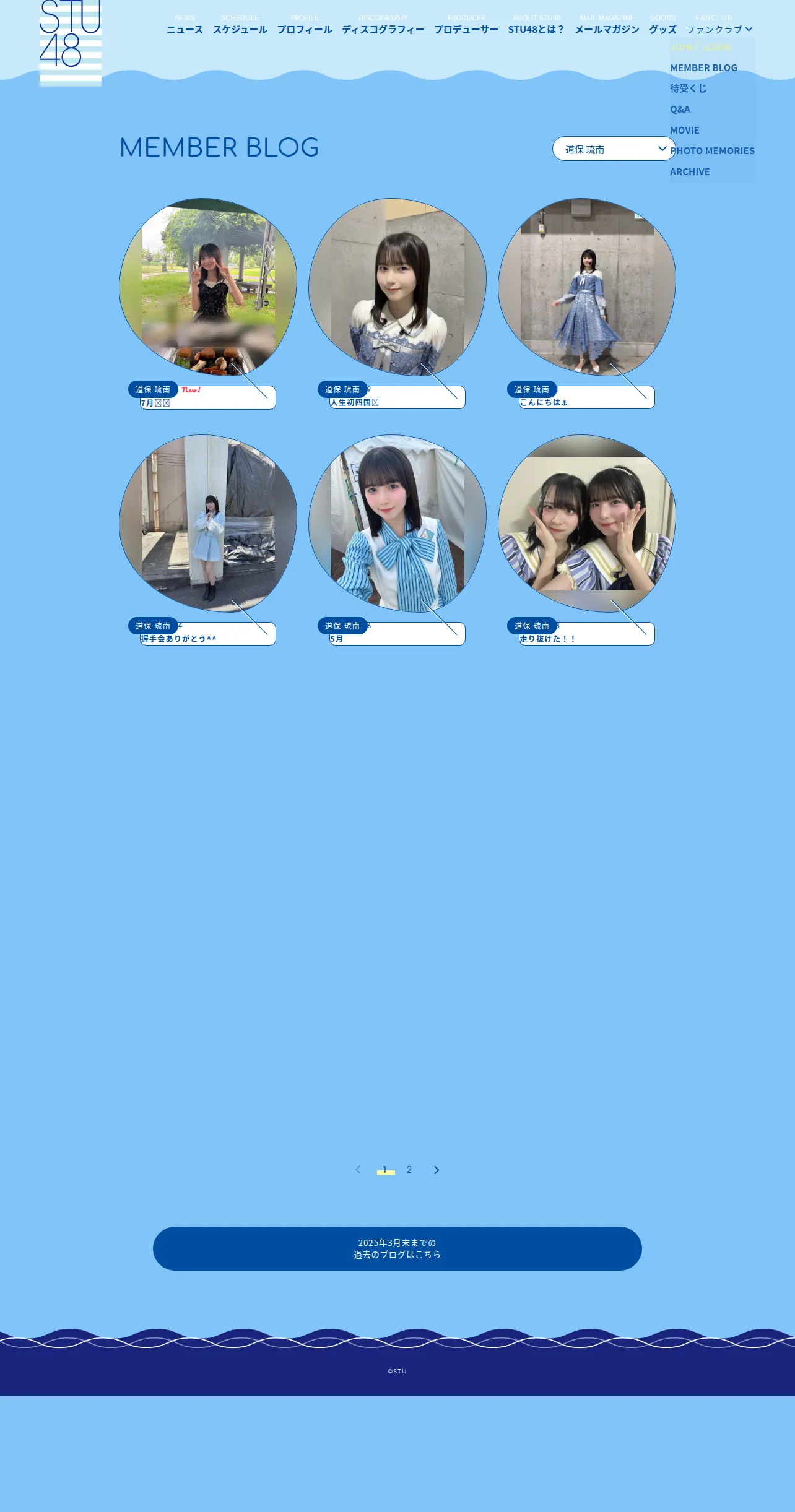This screenshot has height=1512, width=795.
Task: Go to スケジュール schedule section
Action: 240,25
